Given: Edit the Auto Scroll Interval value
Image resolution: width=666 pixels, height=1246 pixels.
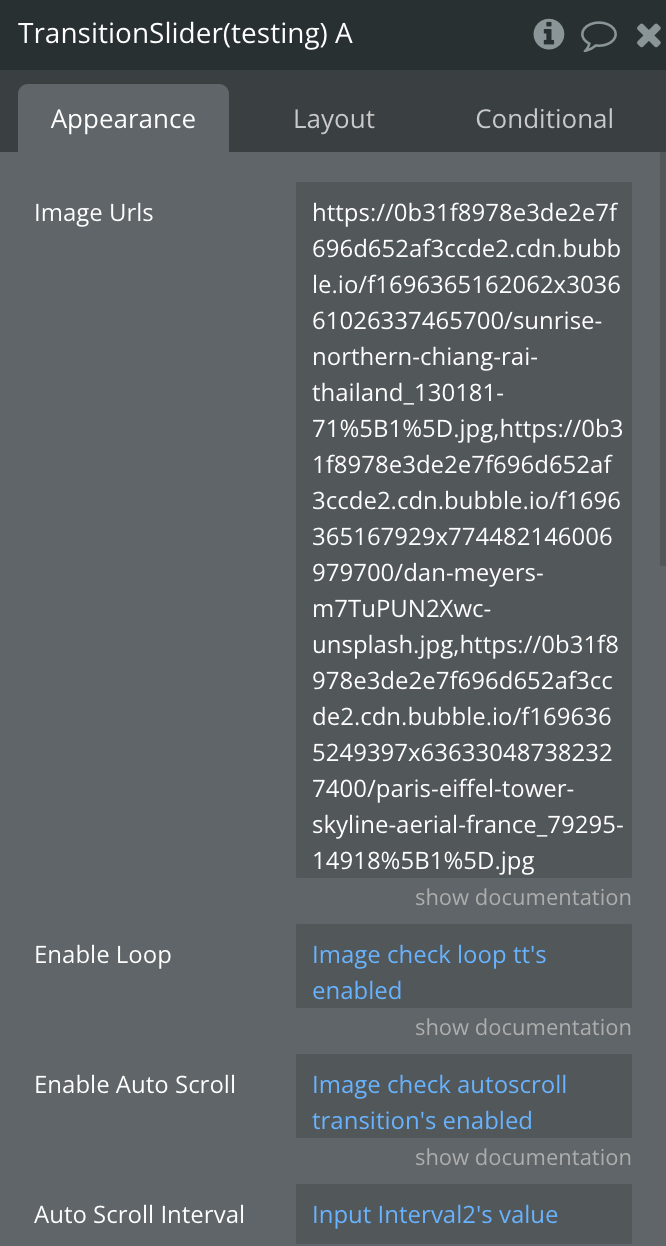Looking at the screenshot, I should pyautogui.click(x=464, y=1214).
